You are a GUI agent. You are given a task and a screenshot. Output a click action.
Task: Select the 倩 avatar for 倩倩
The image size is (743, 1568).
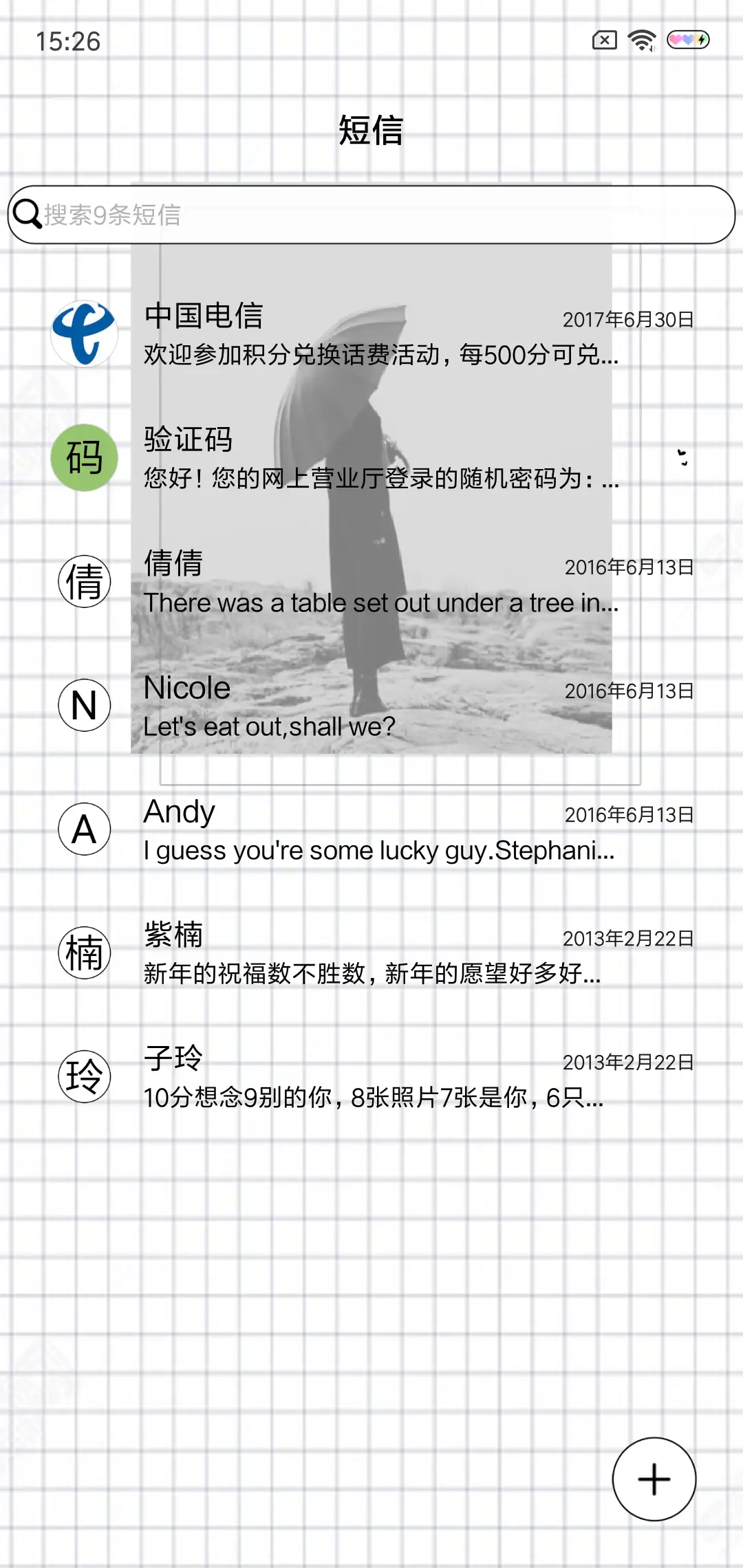pos(84,581)
